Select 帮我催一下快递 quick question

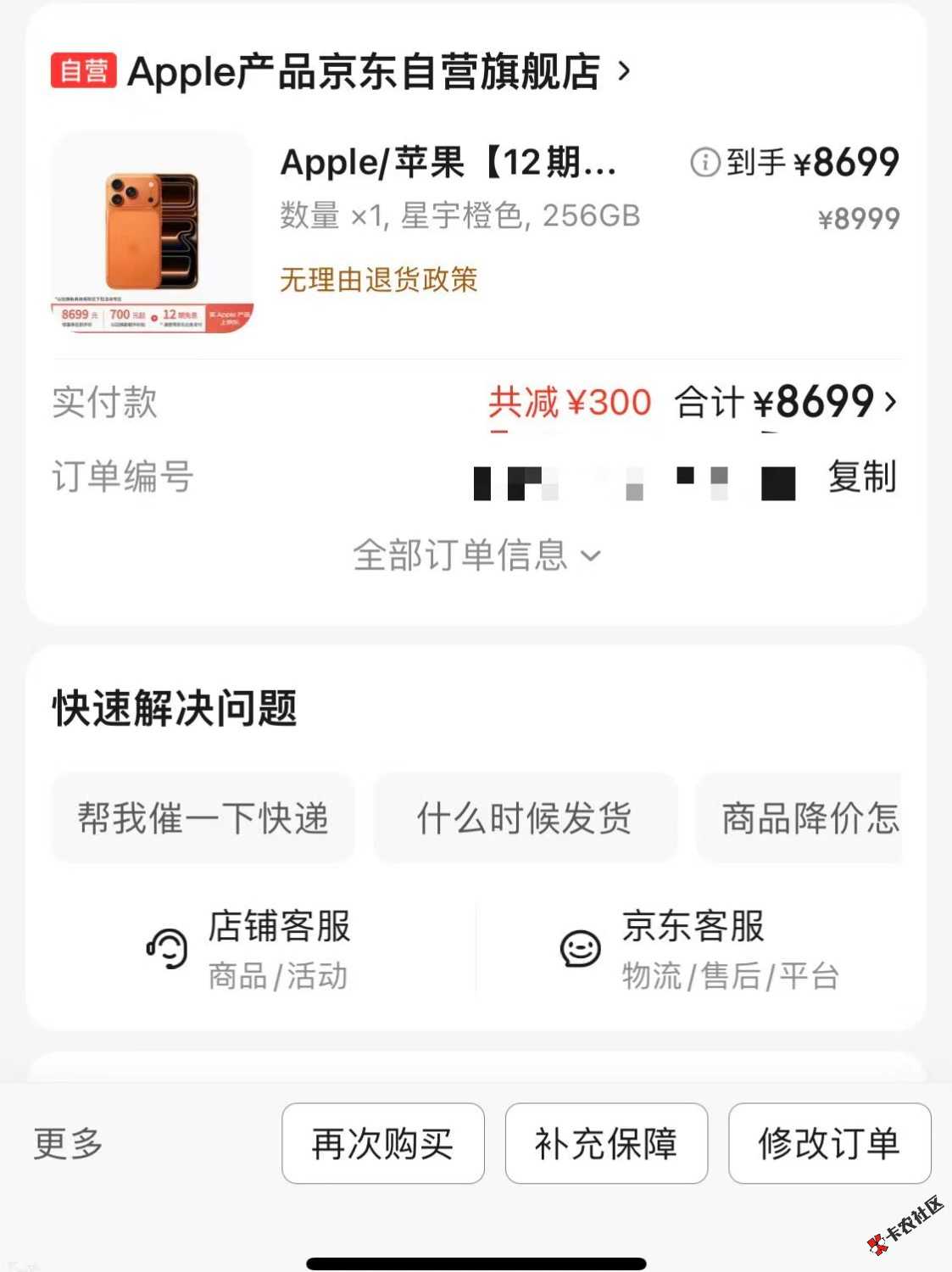tap(203, 818)
